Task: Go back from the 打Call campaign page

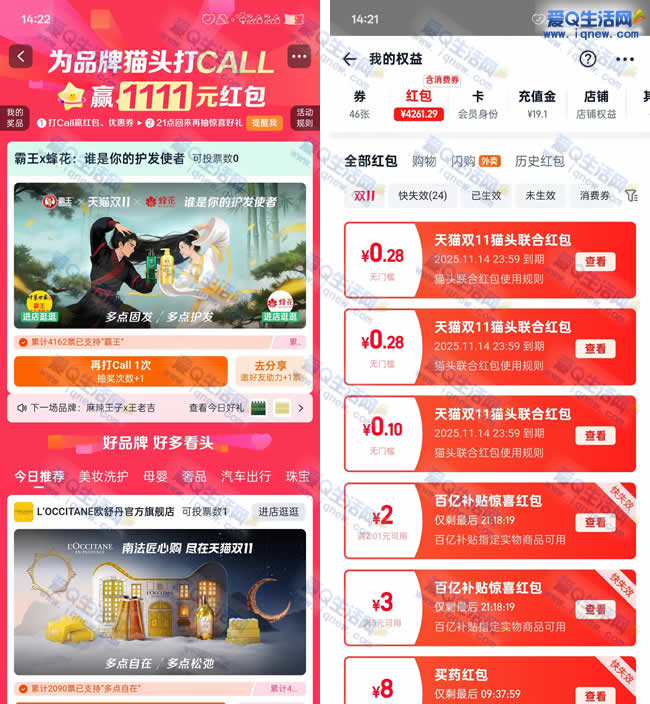Action: coord(21,56)
